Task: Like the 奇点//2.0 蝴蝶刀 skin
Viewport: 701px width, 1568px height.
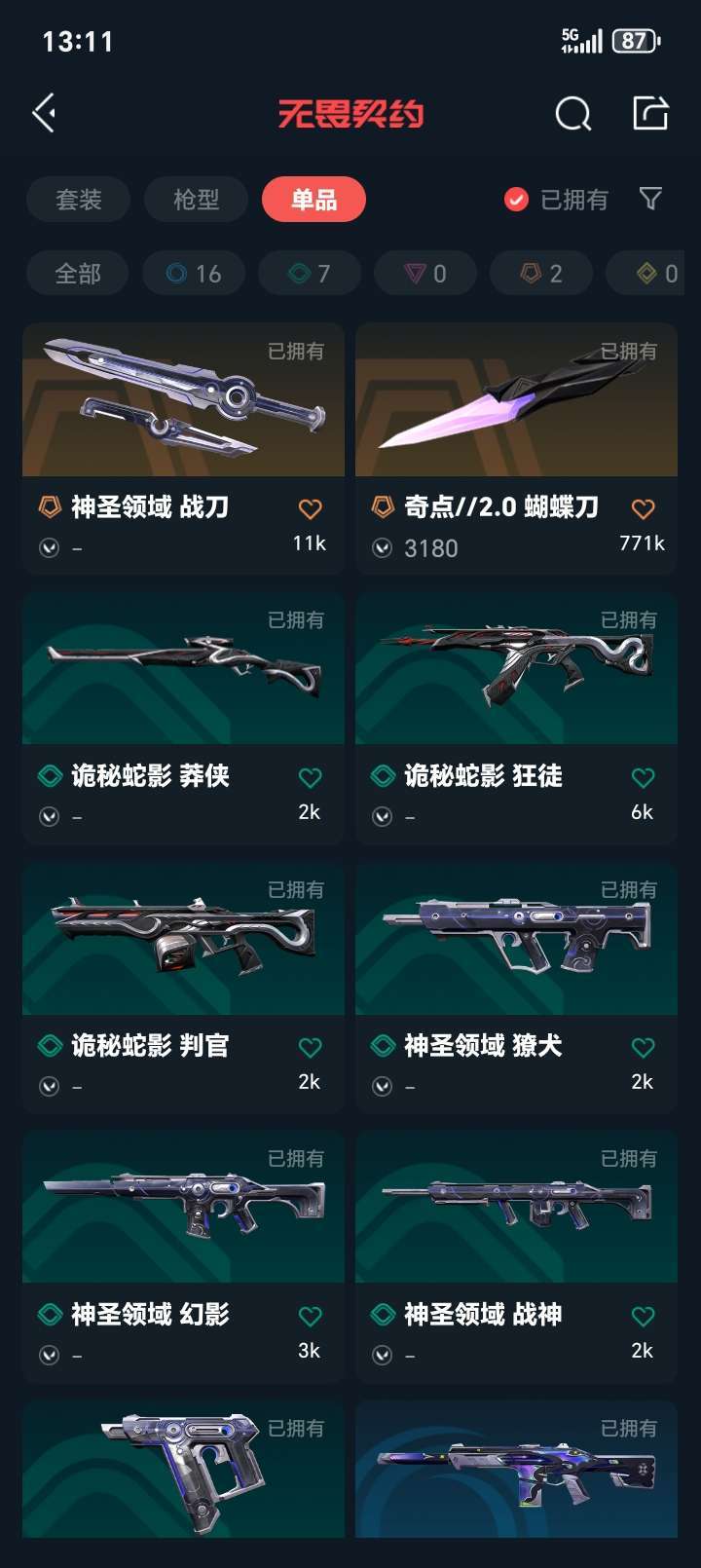Action: point(644,508)
